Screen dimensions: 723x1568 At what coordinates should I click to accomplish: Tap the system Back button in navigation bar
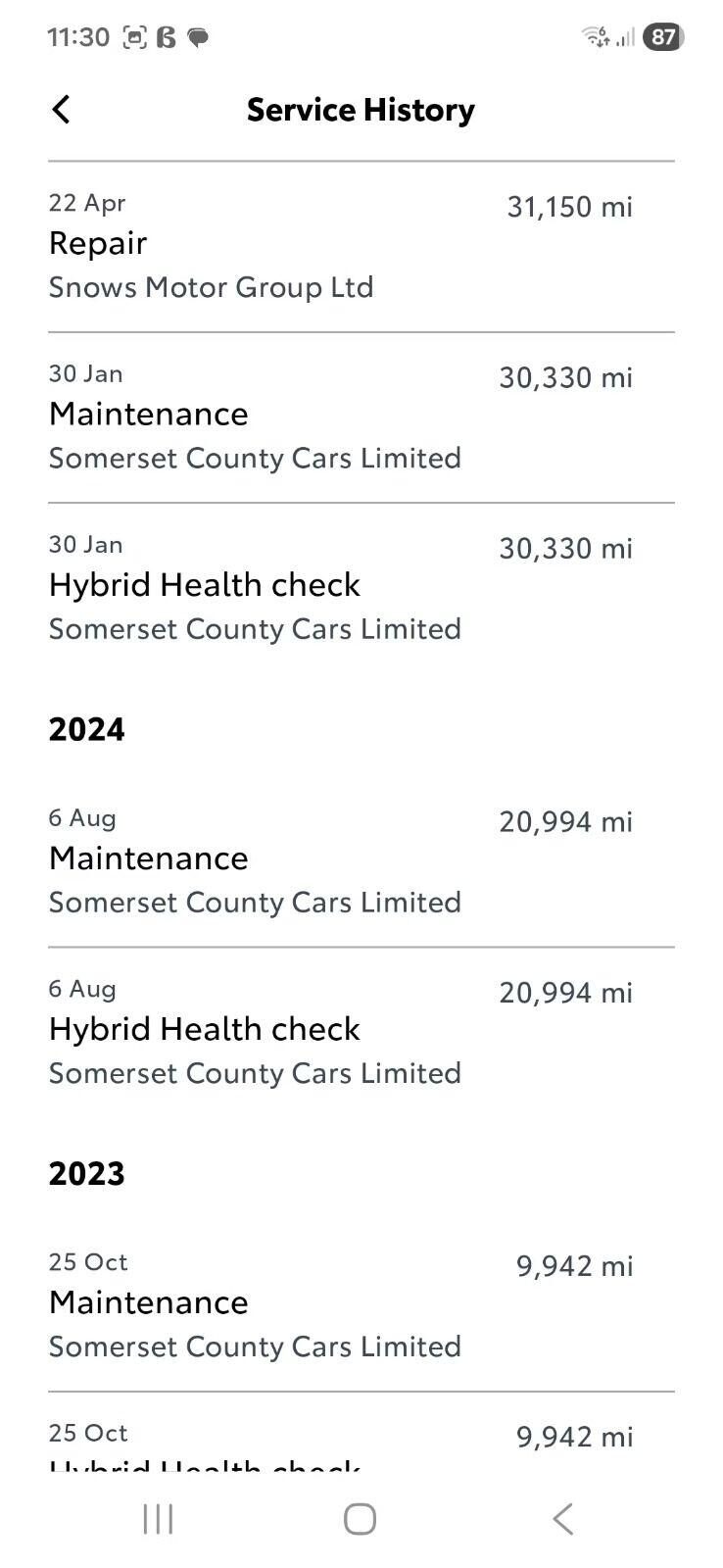[563, 1518]
